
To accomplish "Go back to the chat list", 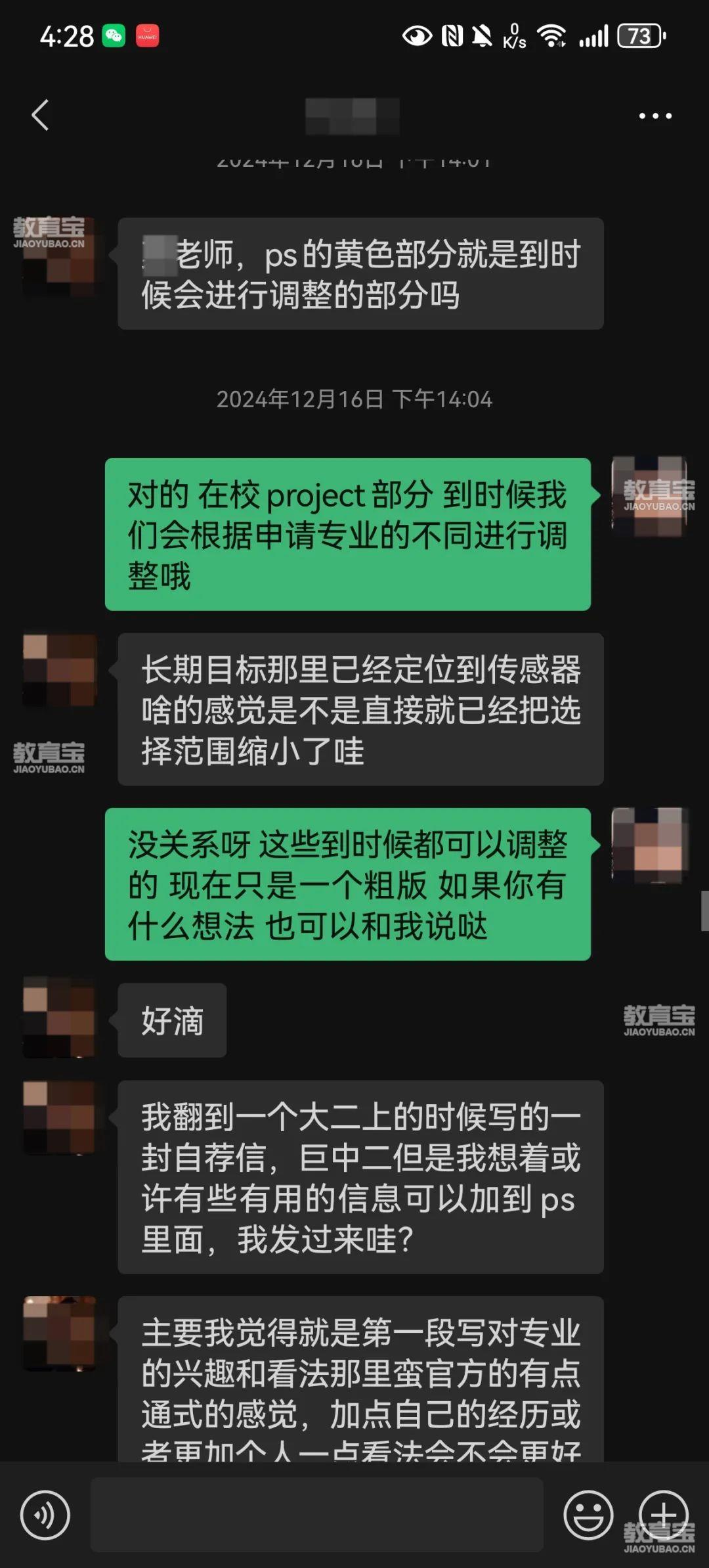I will click(x=41, y=116).
